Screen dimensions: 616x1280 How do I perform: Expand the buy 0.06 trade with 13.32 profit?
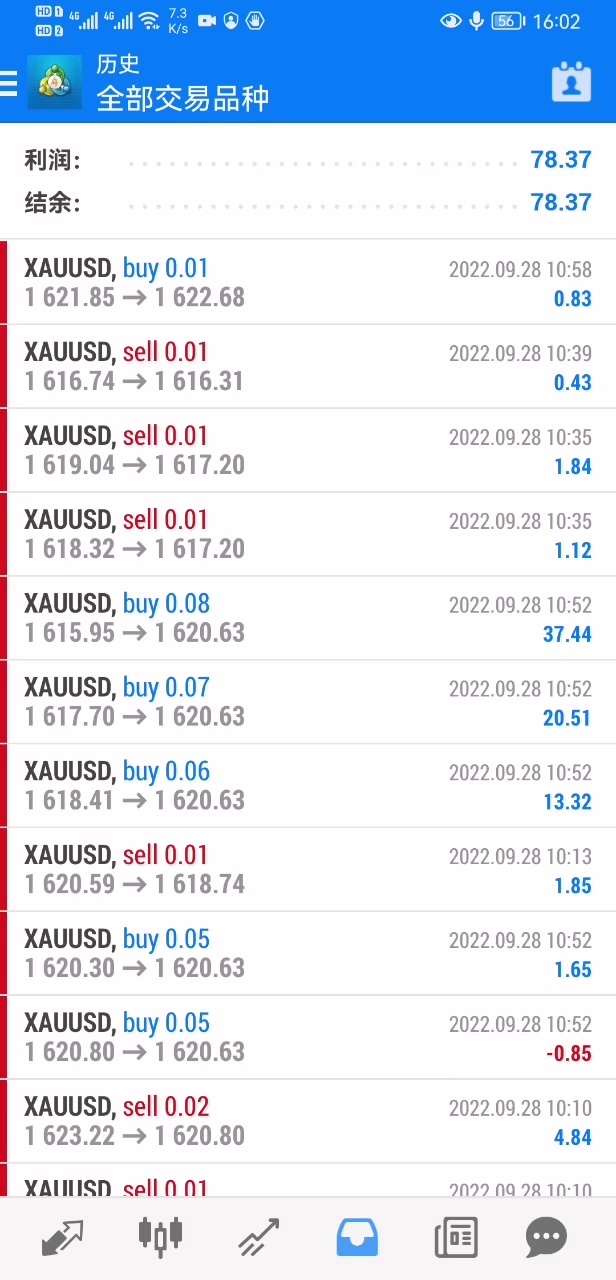[308, 786]
